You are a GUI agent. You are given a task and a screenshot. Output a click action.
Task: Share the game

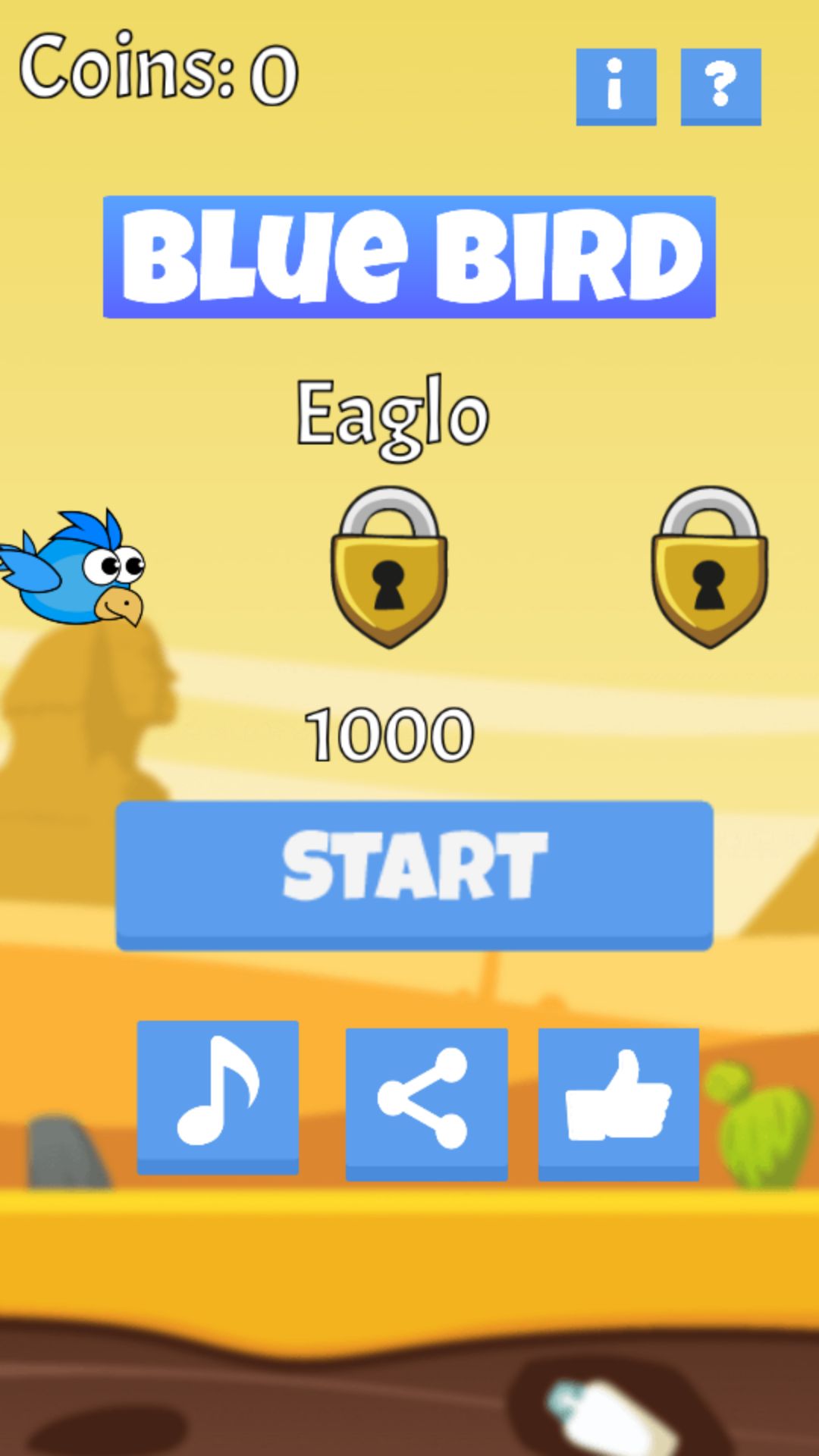[426, 1103]
